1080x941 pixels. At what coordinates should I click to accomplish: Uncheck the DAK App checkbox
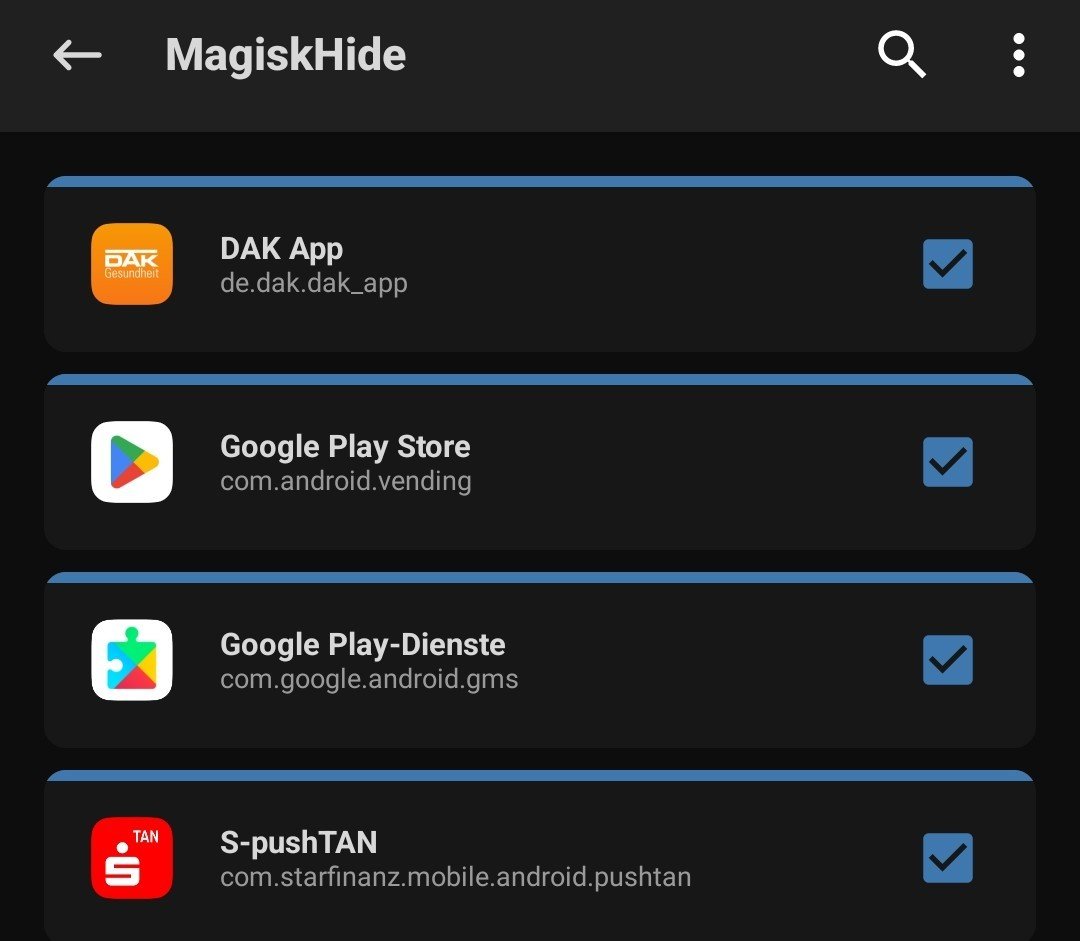pyautogui.click(x=947, y=264)
